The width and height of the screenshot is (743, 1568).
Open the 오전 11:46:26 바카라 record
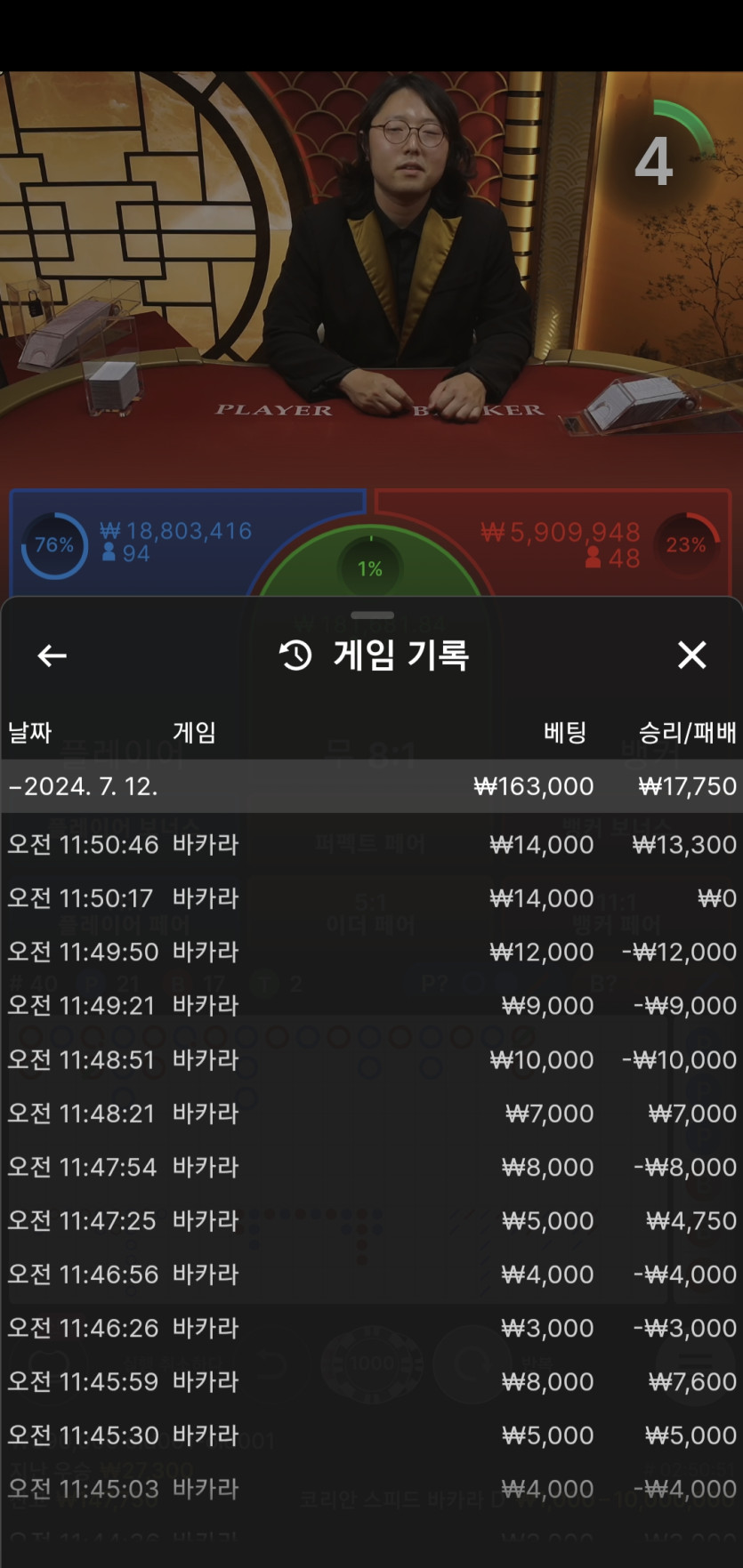[371, 1327]
